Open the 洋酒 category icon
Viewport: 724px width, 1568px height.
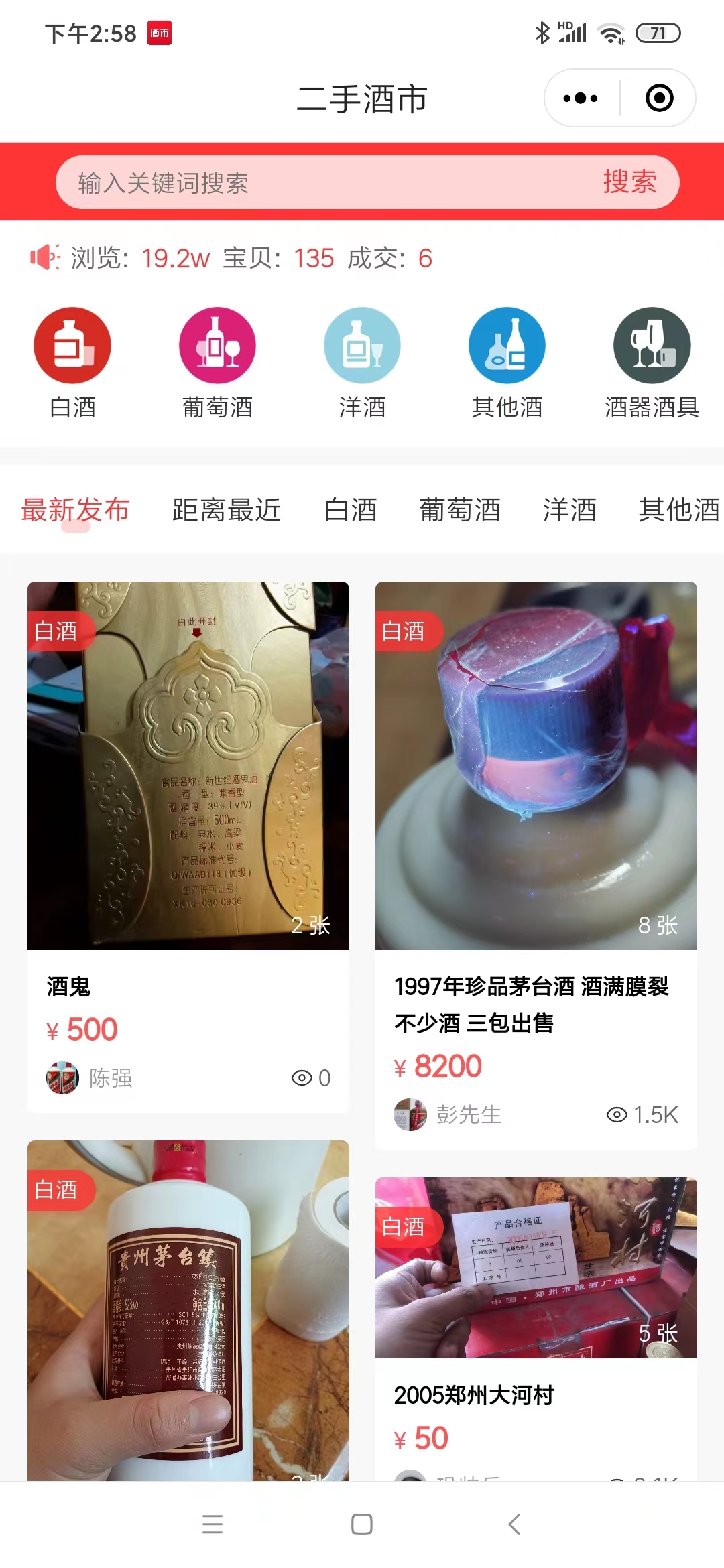click(362, 346)
